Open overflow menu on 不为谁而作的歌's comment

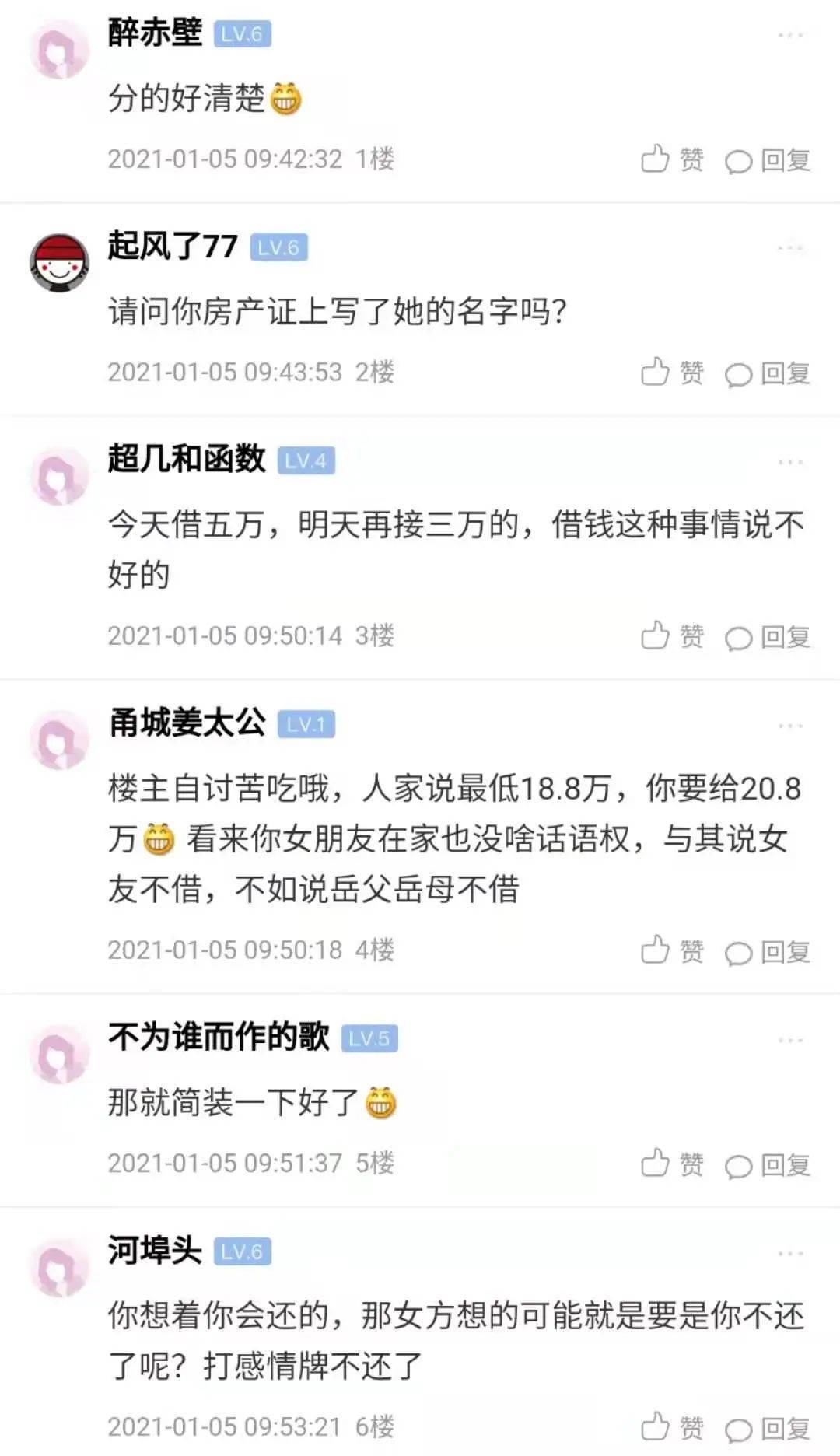(790, 1040)
